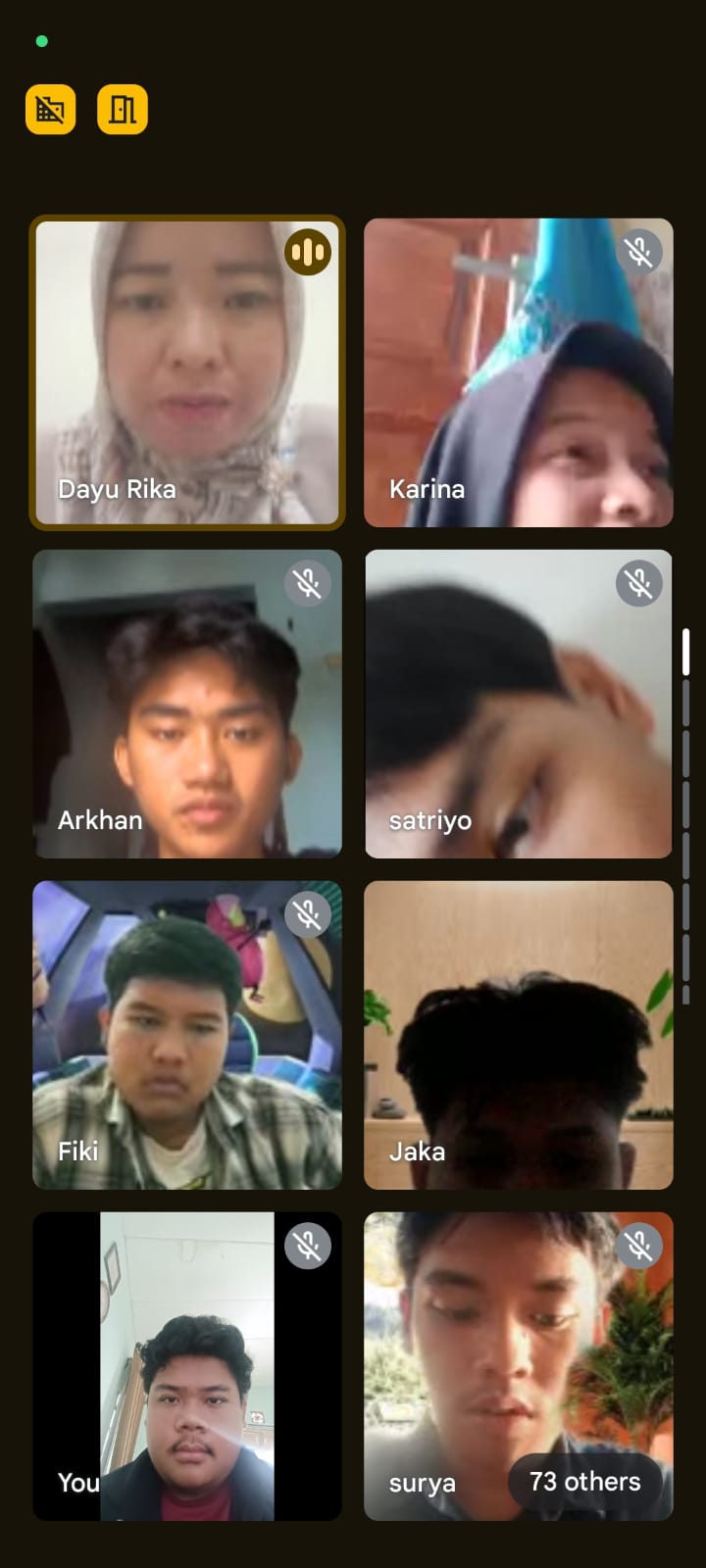Tap the yellow door icon

tap(123, 109)
